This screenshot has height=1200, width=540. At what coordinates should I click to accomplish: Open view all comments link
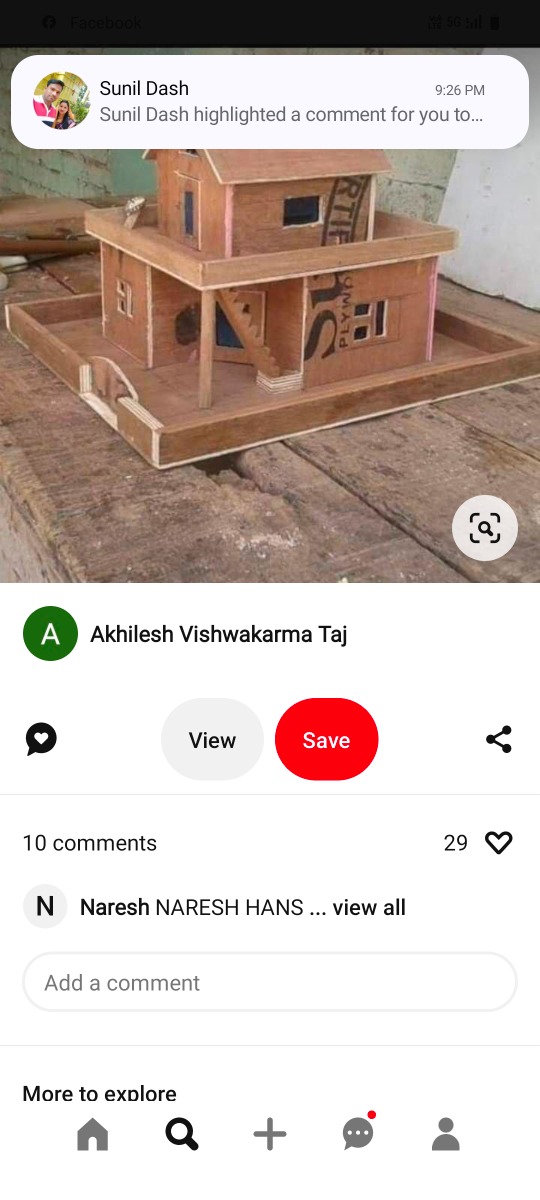(x=369, y=908)
